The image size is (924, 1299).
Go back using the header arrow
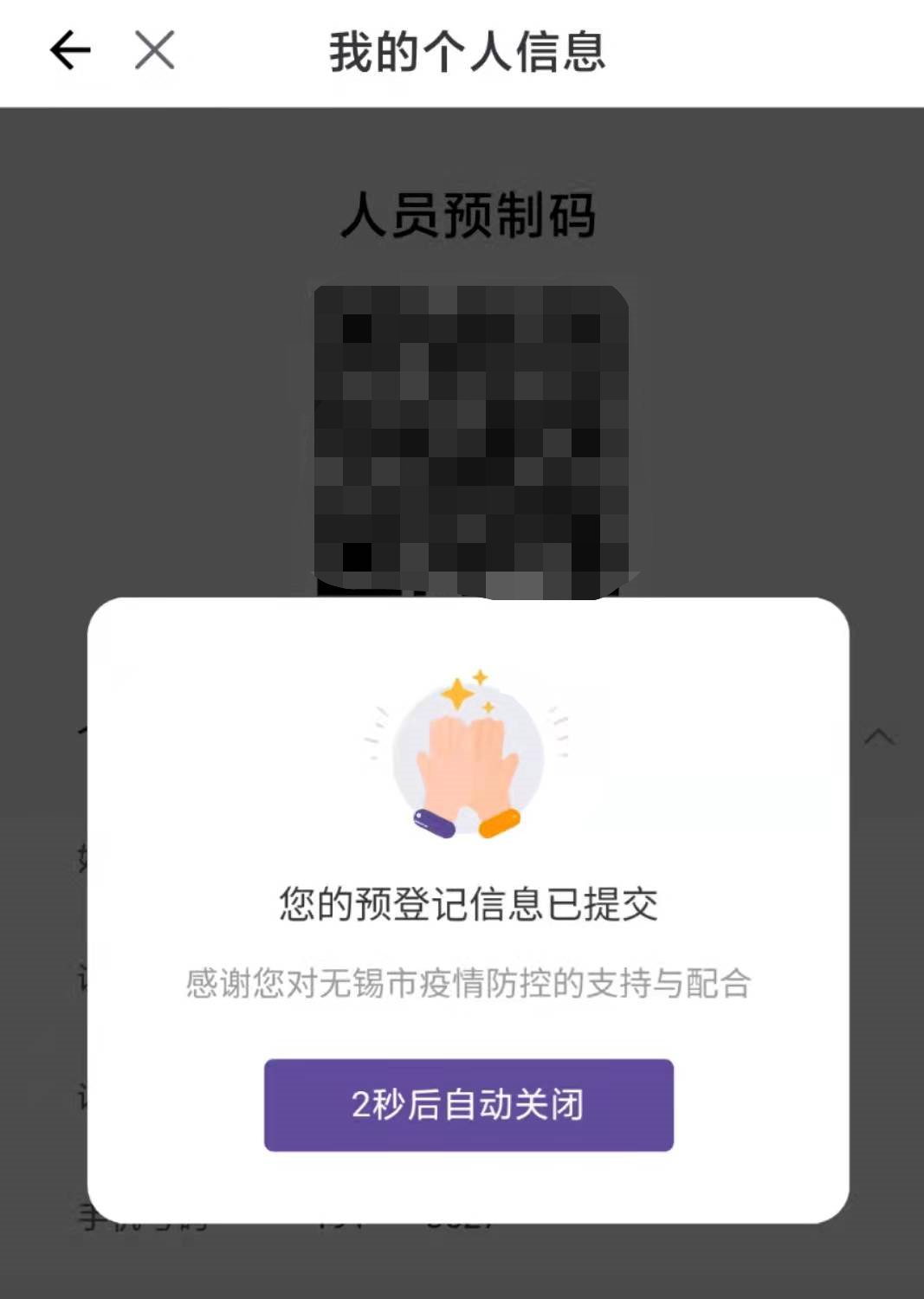[x=70, y=50]
